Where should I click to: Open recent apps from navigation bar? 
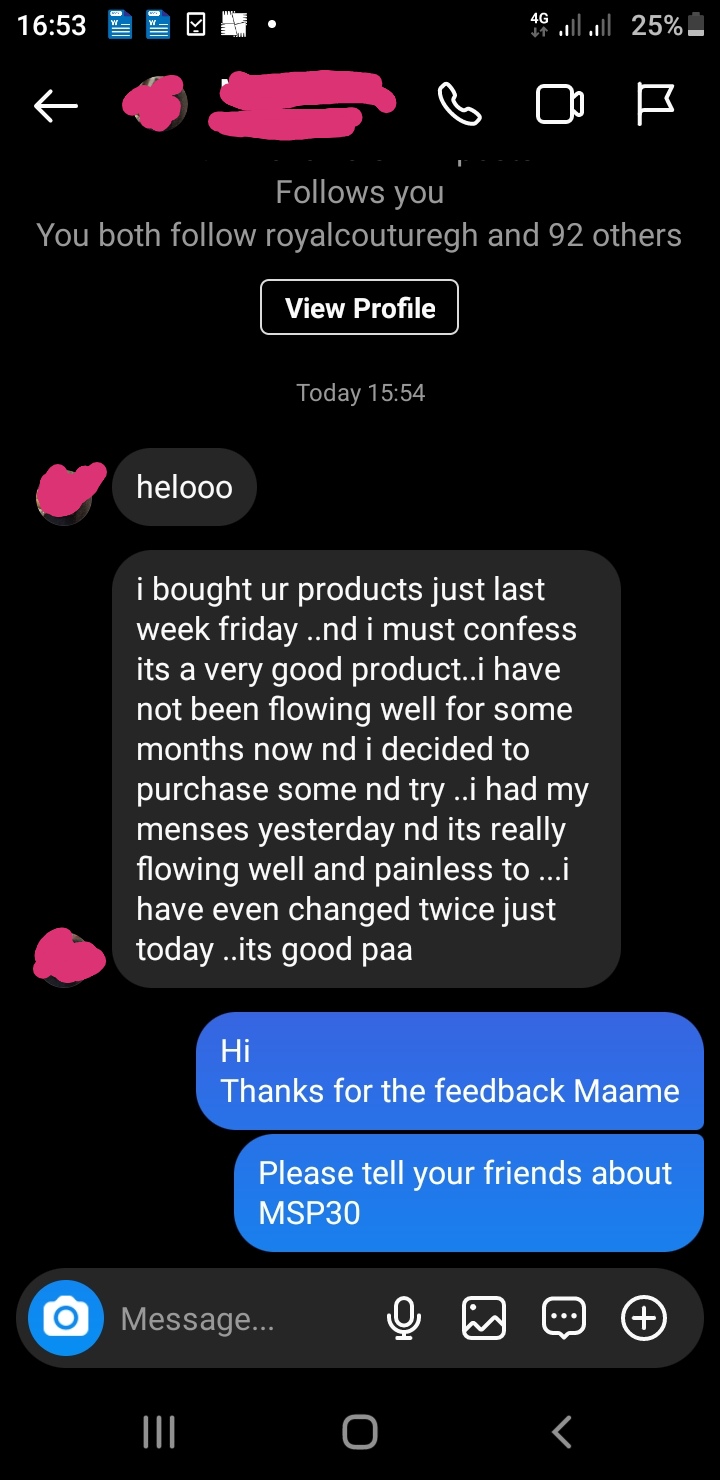coord(158,1432)
